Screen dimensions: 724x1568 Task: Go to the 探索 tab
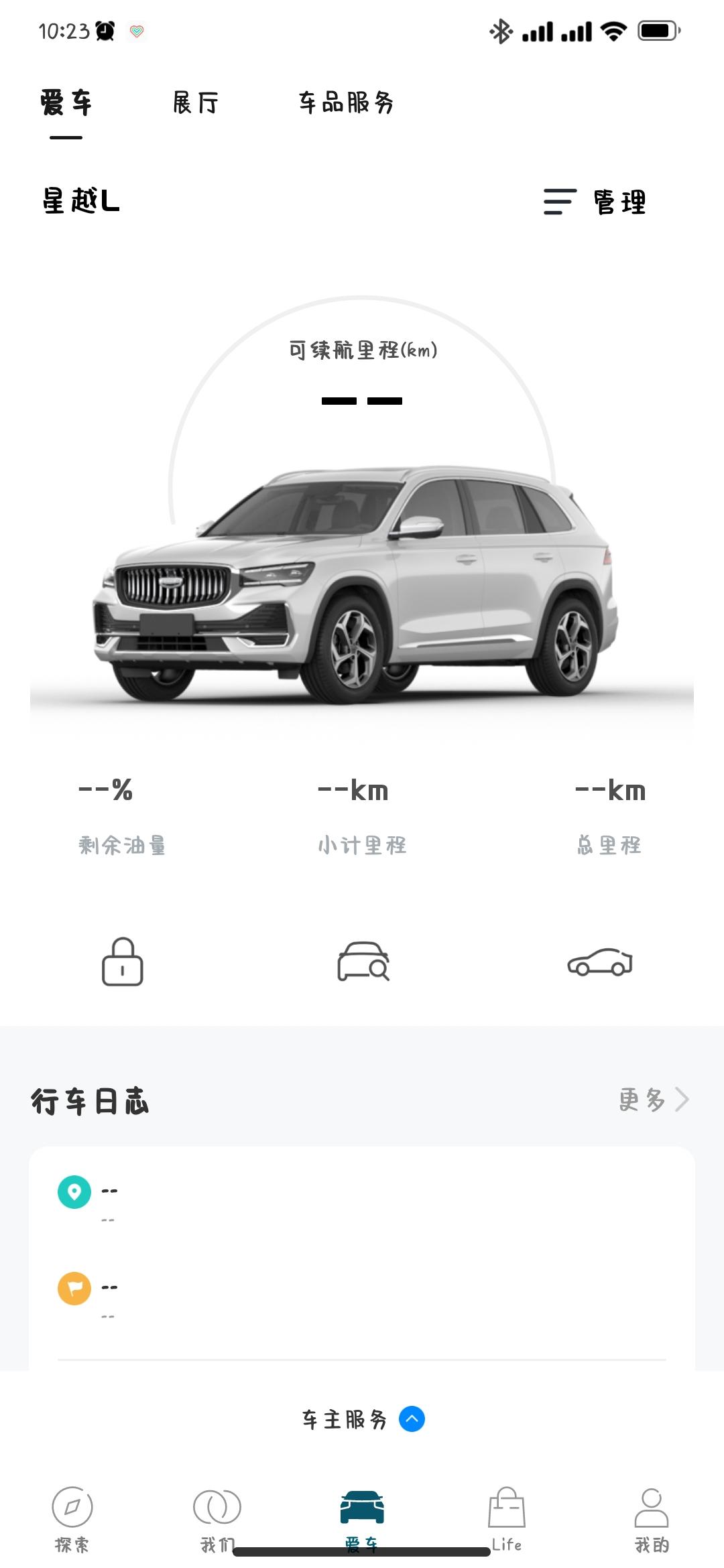pyautogui.click(x=72, y=1520)
